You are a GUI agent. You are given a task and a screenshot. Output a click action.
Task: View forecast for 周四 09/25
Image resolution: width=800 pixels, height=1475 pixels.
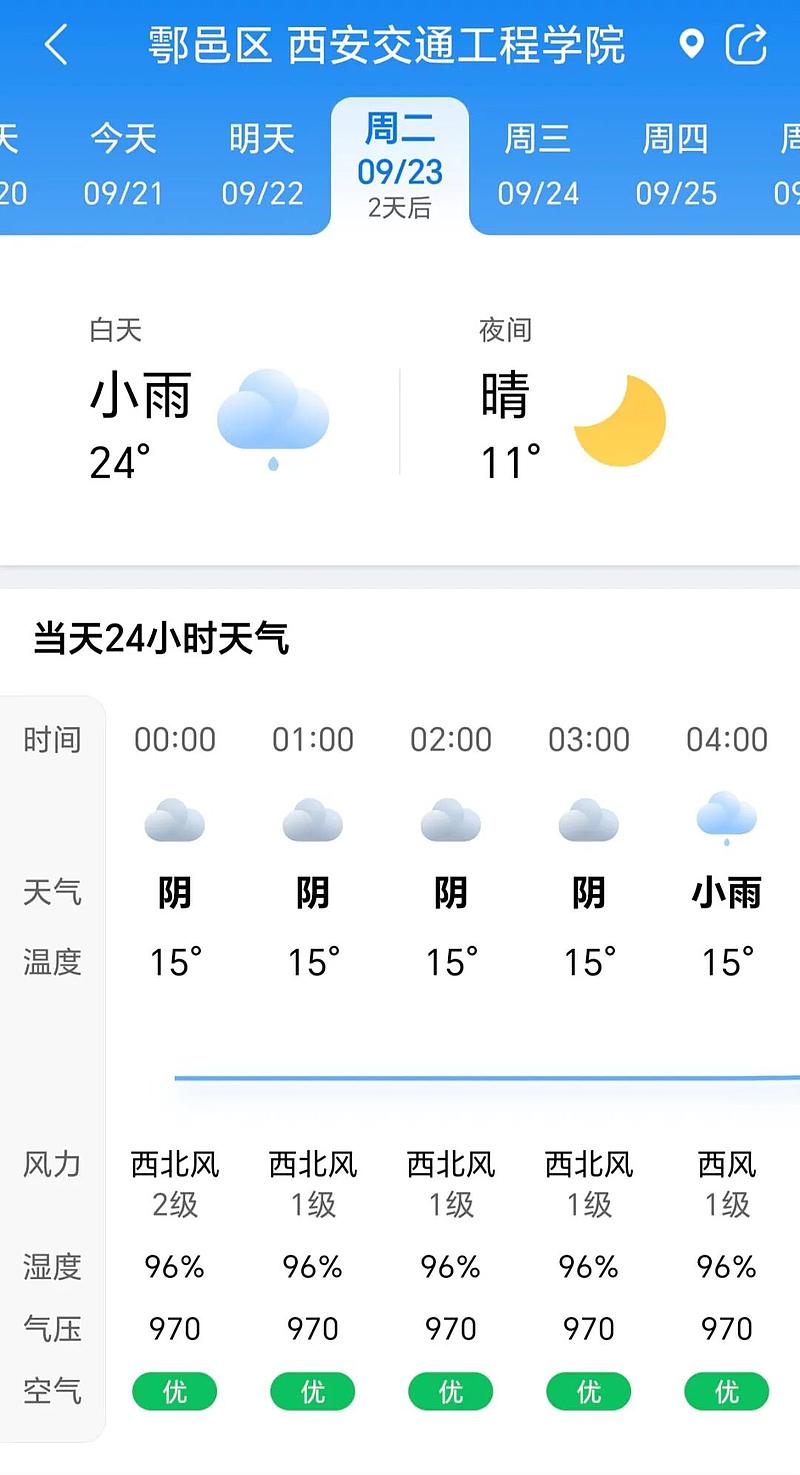click(676, 165)
